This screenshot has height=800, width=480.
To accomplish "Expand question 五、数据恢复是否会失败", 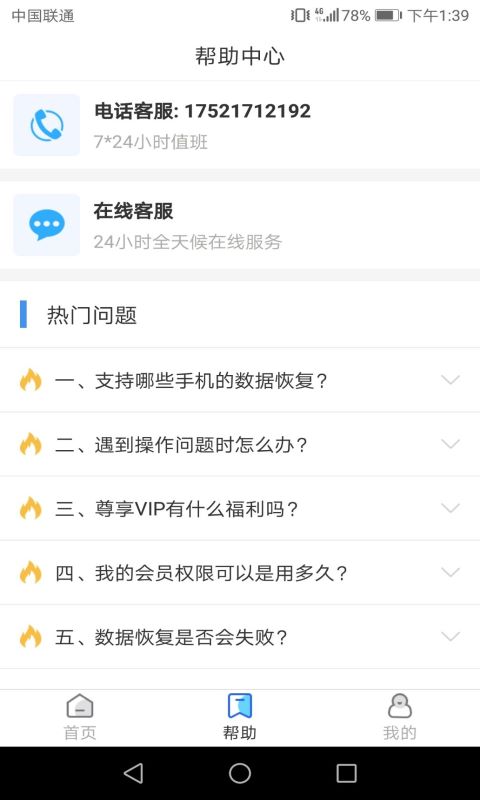I will tap(240, 637).
